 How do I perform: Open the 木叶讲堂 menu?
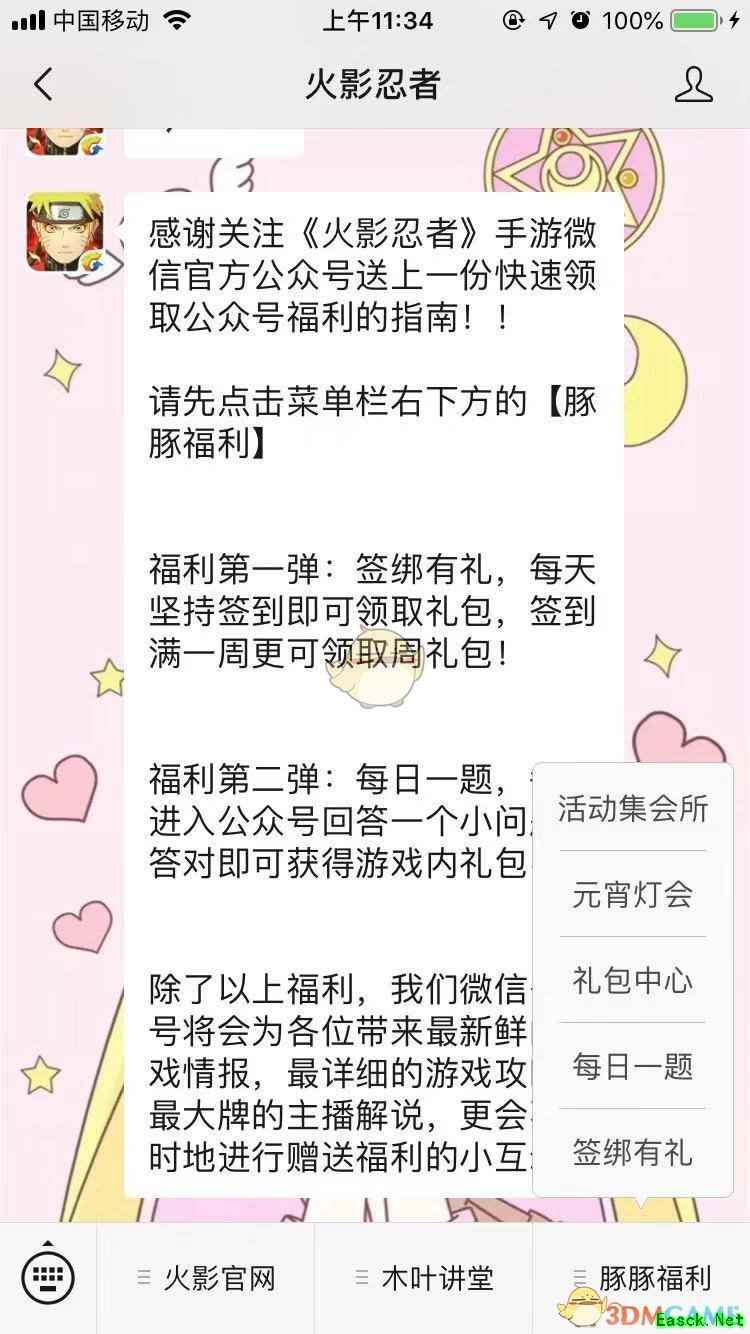tap(424, 1278)
